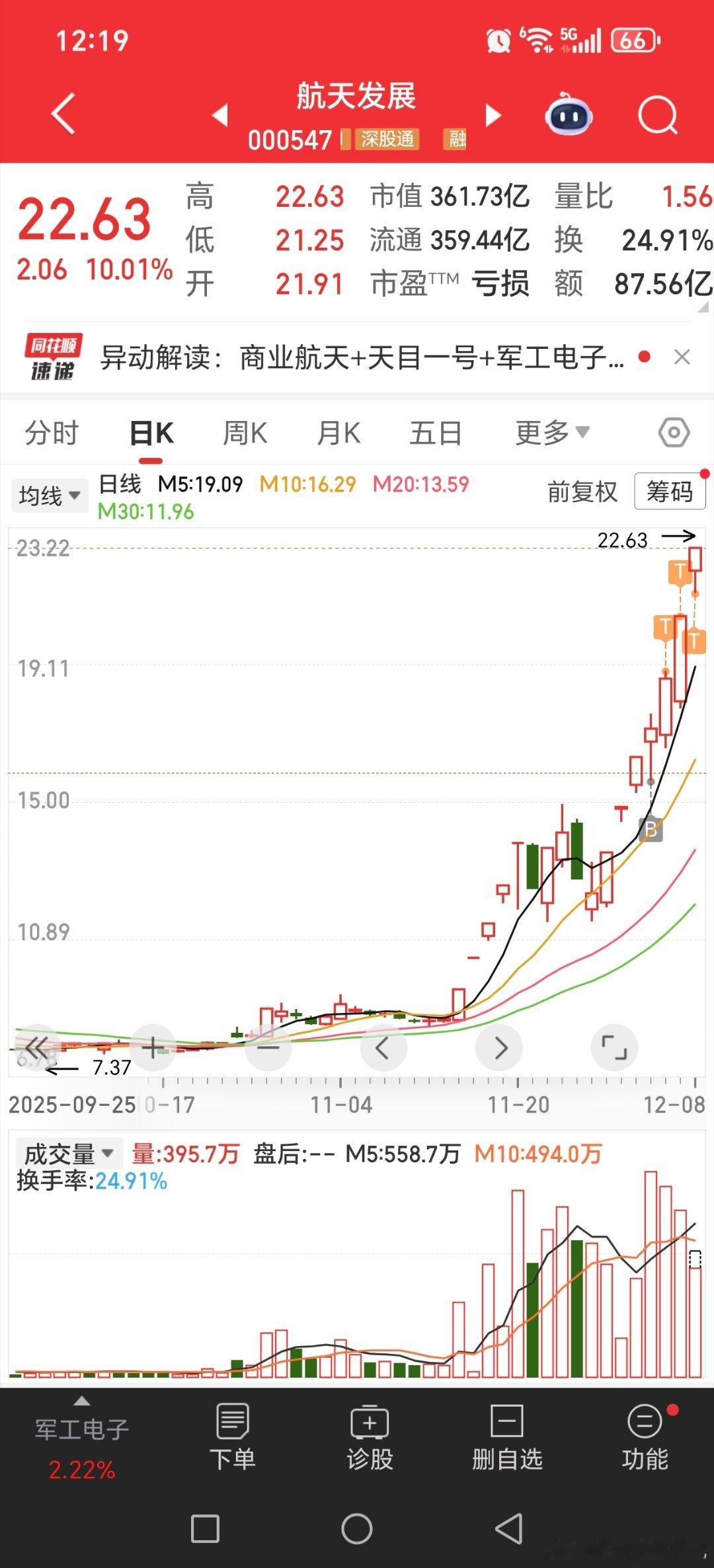This screenshot has height=1568, width=714.
Task: Open the chart settings gear icon
Action: tap(674, 431)
